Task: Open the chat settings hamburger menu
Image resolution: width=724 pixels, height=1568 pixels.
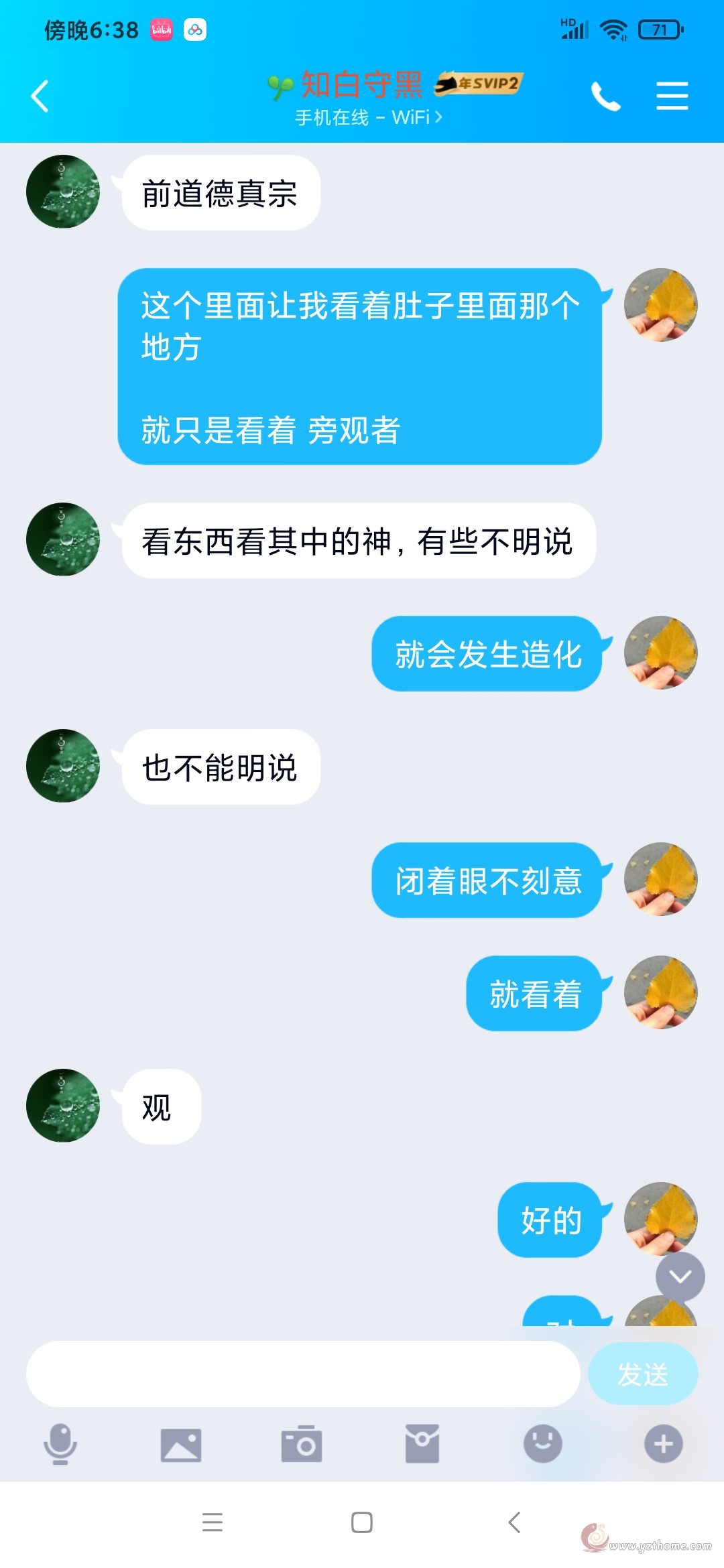Action: coord(672,96)
